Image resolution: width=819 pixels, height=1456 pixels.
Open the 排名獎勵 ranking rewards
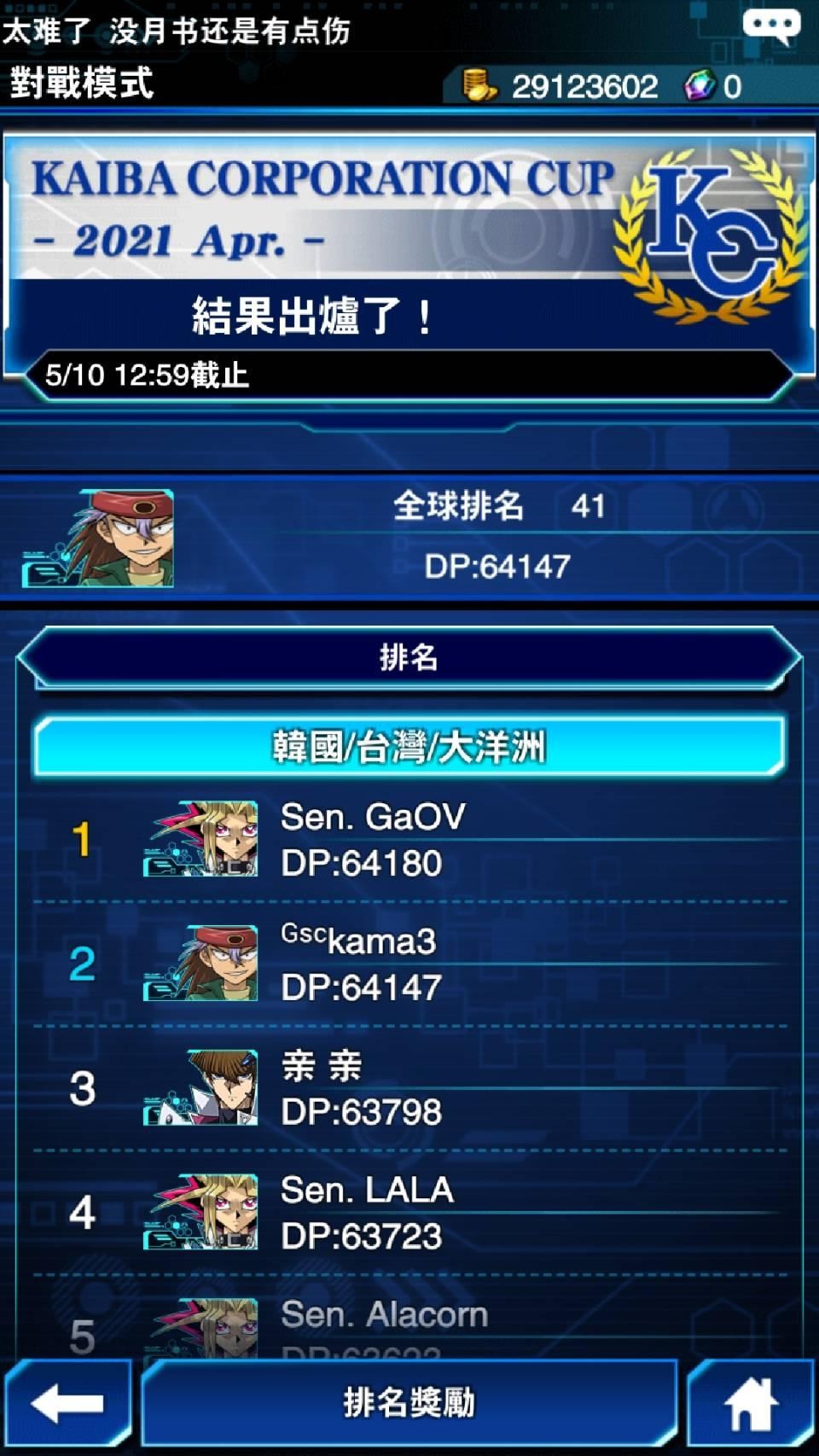pyautogui.click(x=409, y=1402)
